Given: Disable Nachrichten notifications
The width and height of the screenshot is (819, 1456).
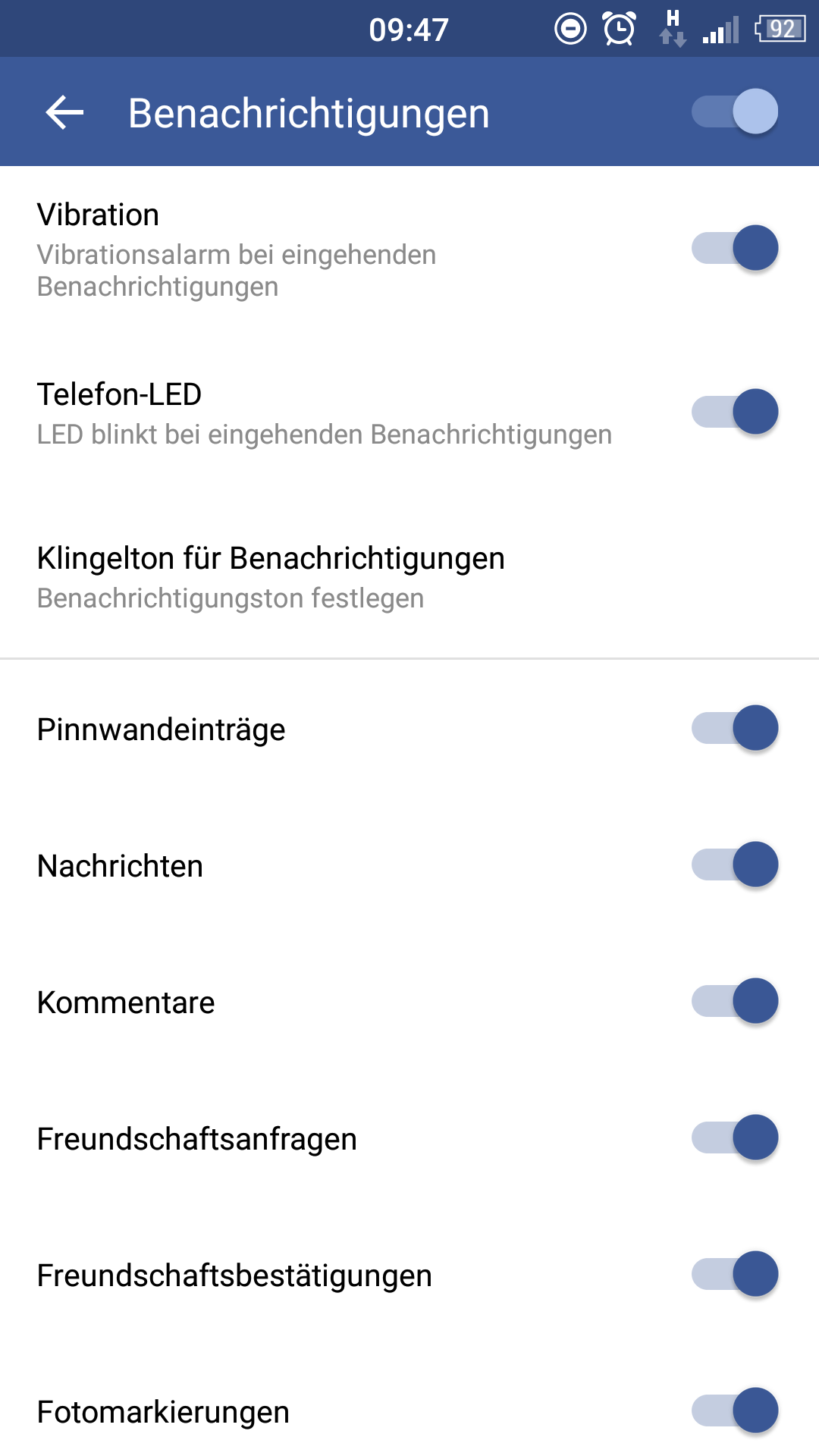Looking at the screenshot, I should (735, 864).
